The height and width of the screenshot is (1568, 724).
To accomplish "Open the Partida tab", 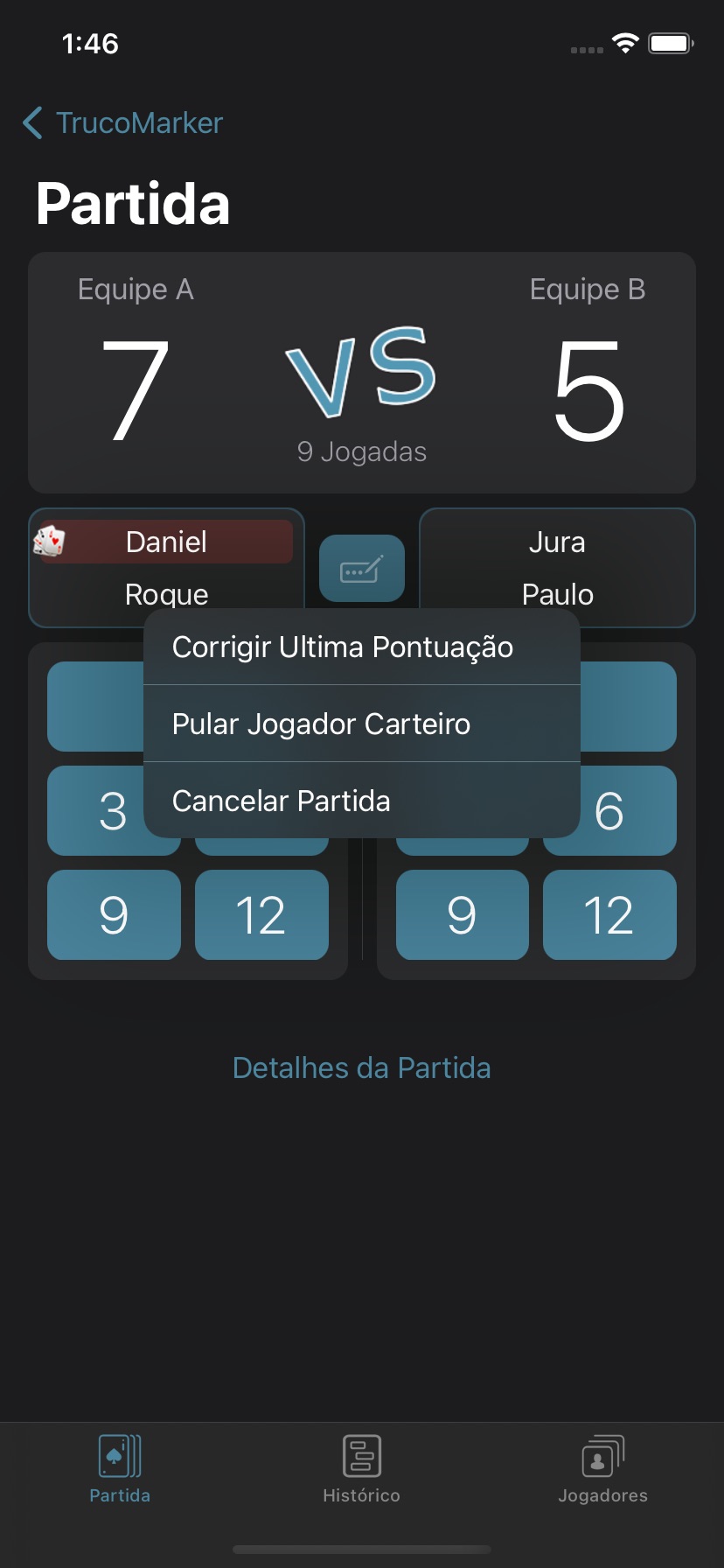I will 120,1470.
